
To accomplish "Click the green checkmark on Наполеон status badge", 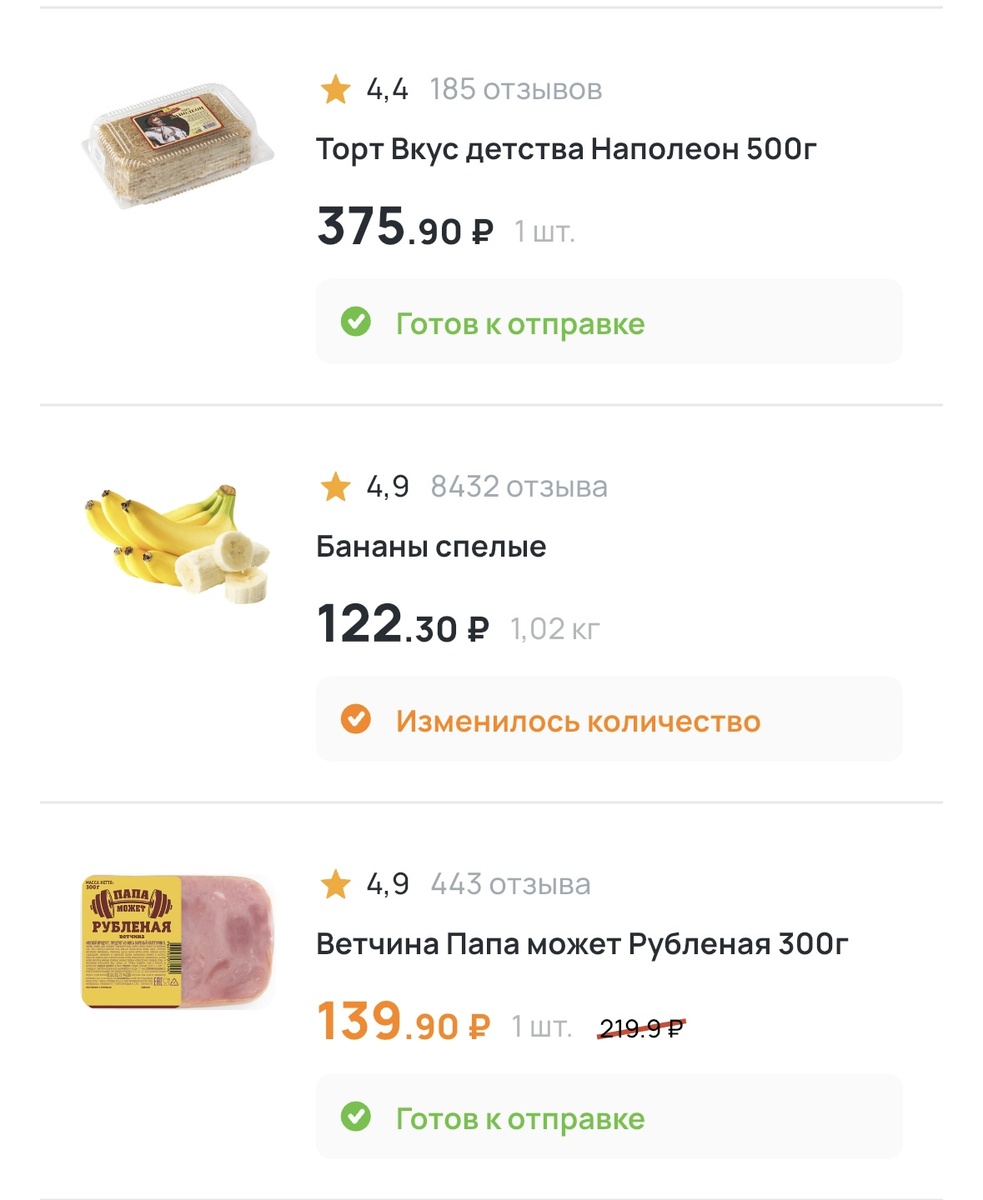I will pos(357,322).
